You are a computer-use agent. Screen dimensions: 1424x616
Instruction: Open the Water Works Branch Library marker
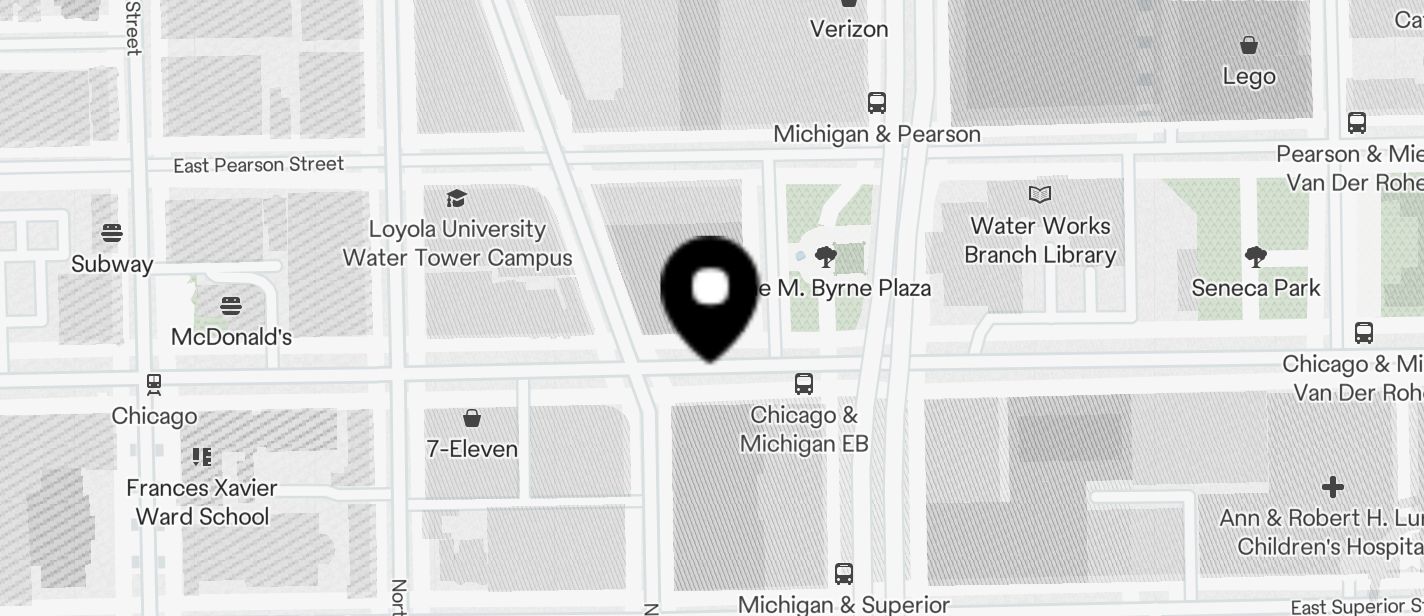(x=1040, y=194)
